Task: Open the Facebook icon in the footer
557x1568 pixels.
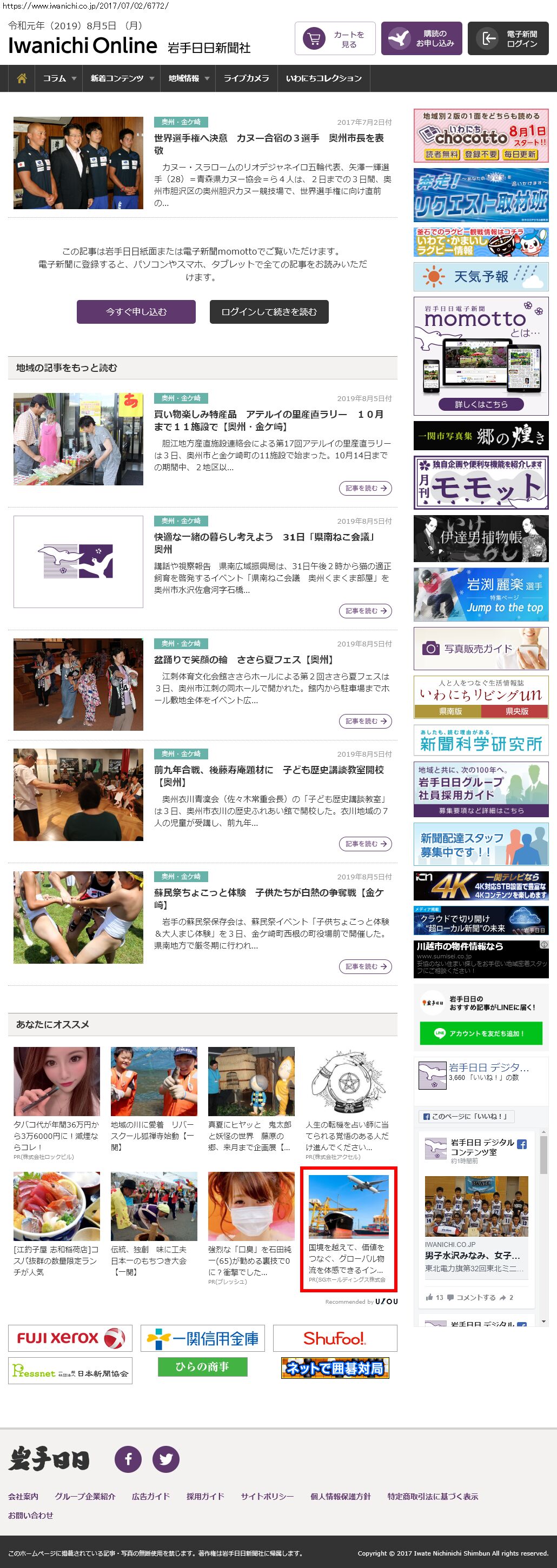Action: (128, 1459)
